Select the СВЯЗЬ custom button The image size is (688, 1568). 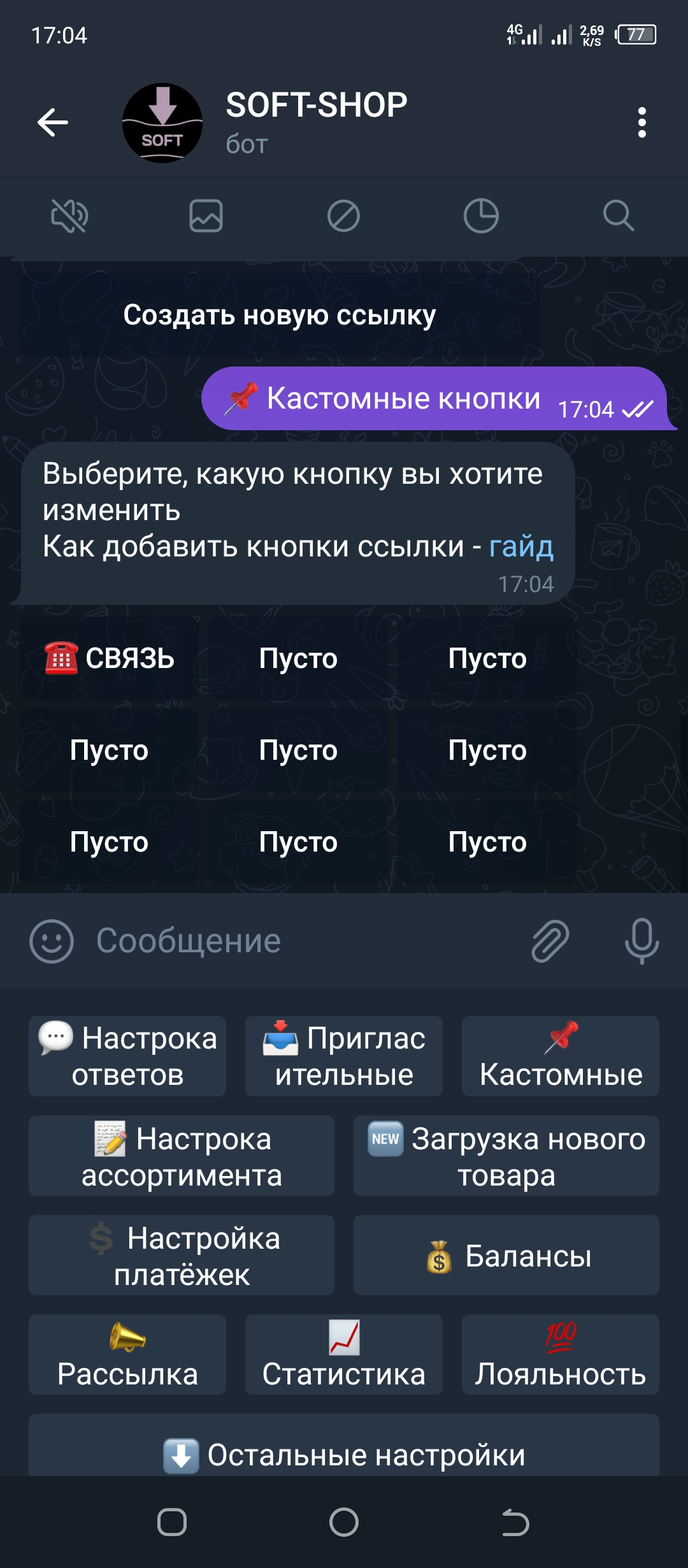pos(109,658)
